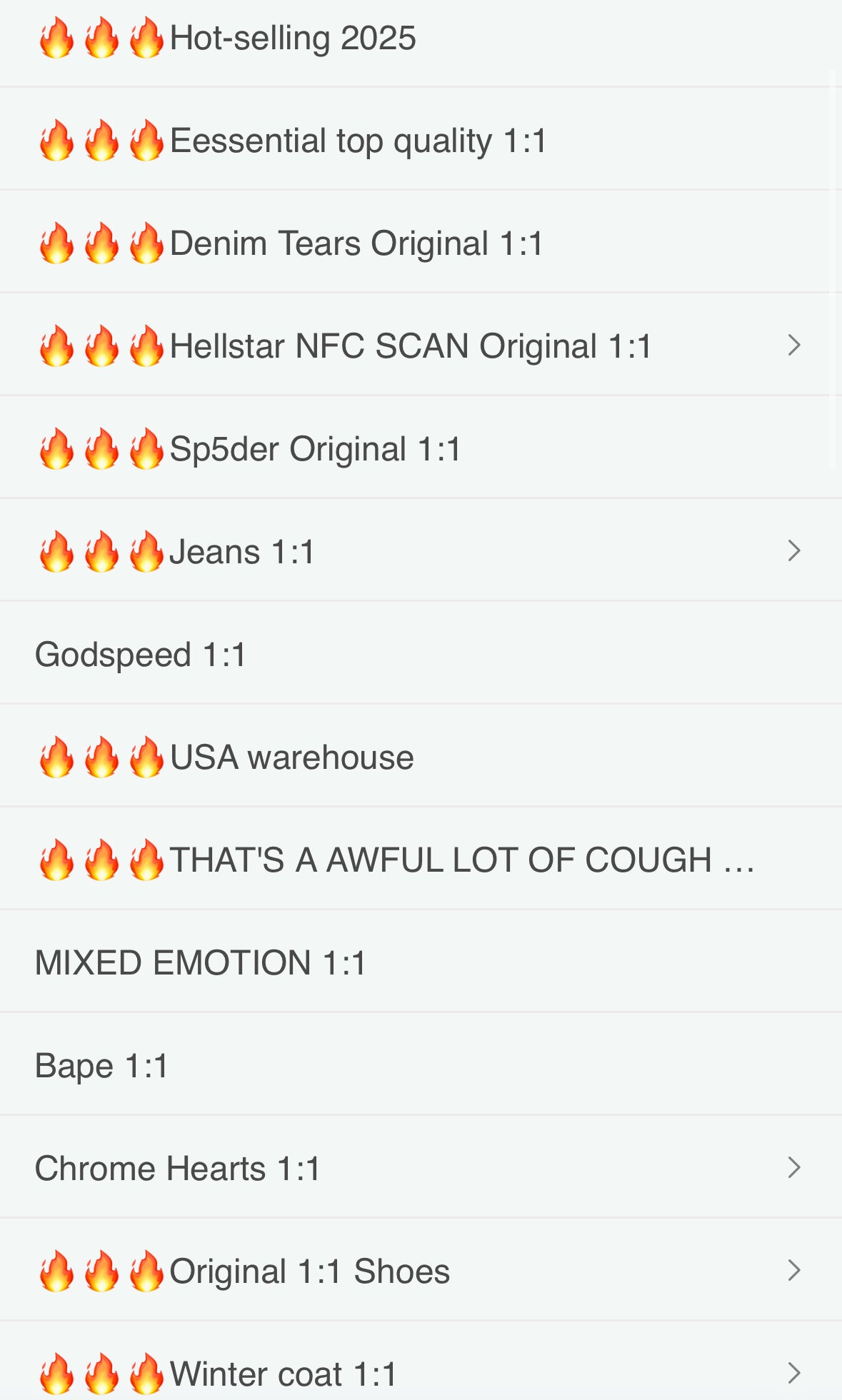
Task: Go to Original 1:1 Shoes
Action: 309,1271
